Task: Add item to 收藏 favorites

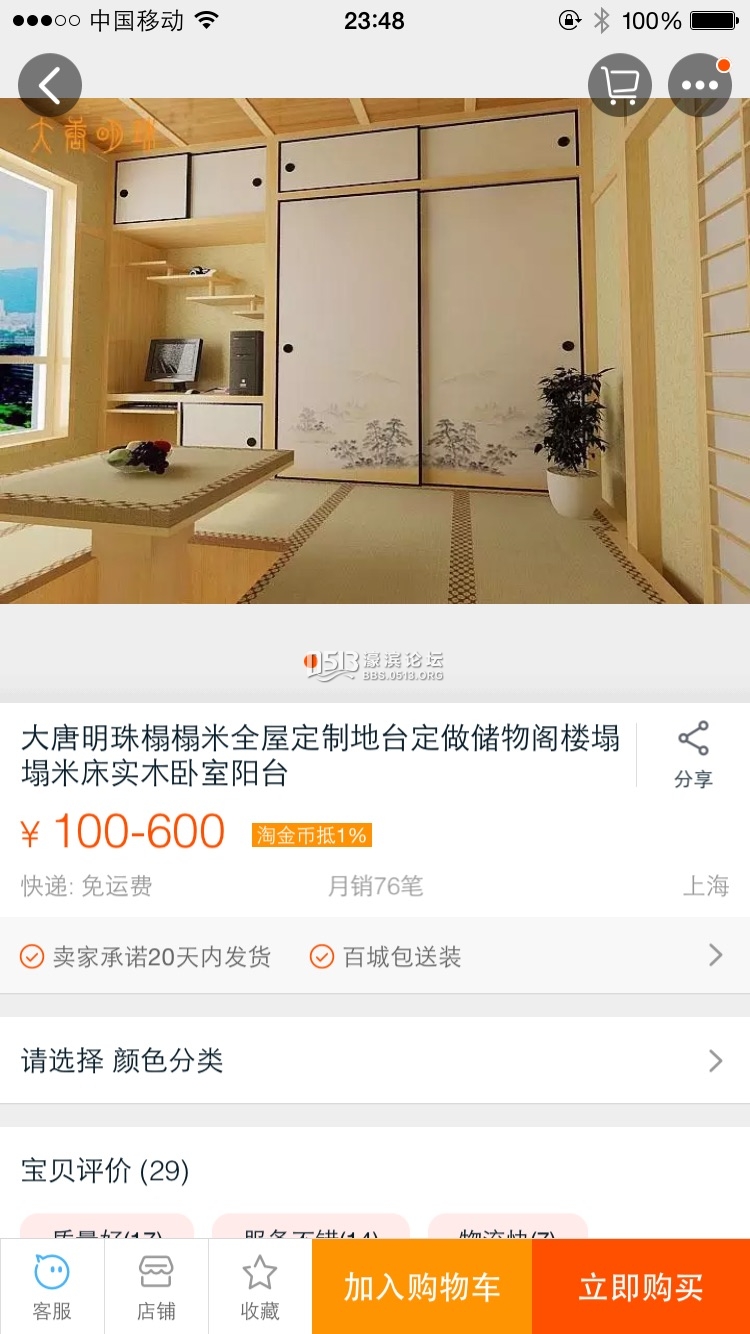Action: [260, 1288]
